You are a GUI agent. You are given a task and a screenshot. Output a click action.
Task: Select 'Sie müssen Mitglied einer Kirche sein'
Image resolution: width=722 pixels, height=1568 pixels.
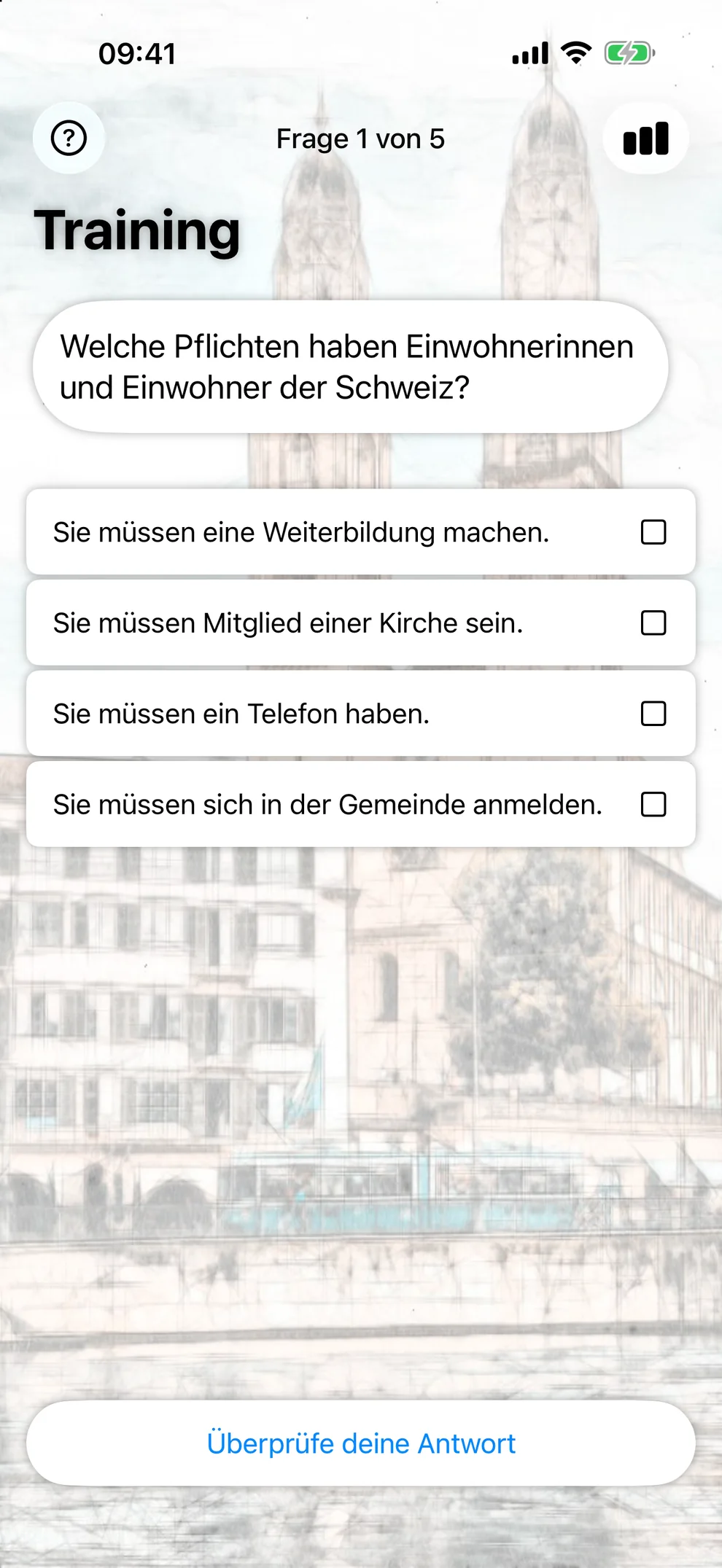point(361,623)
